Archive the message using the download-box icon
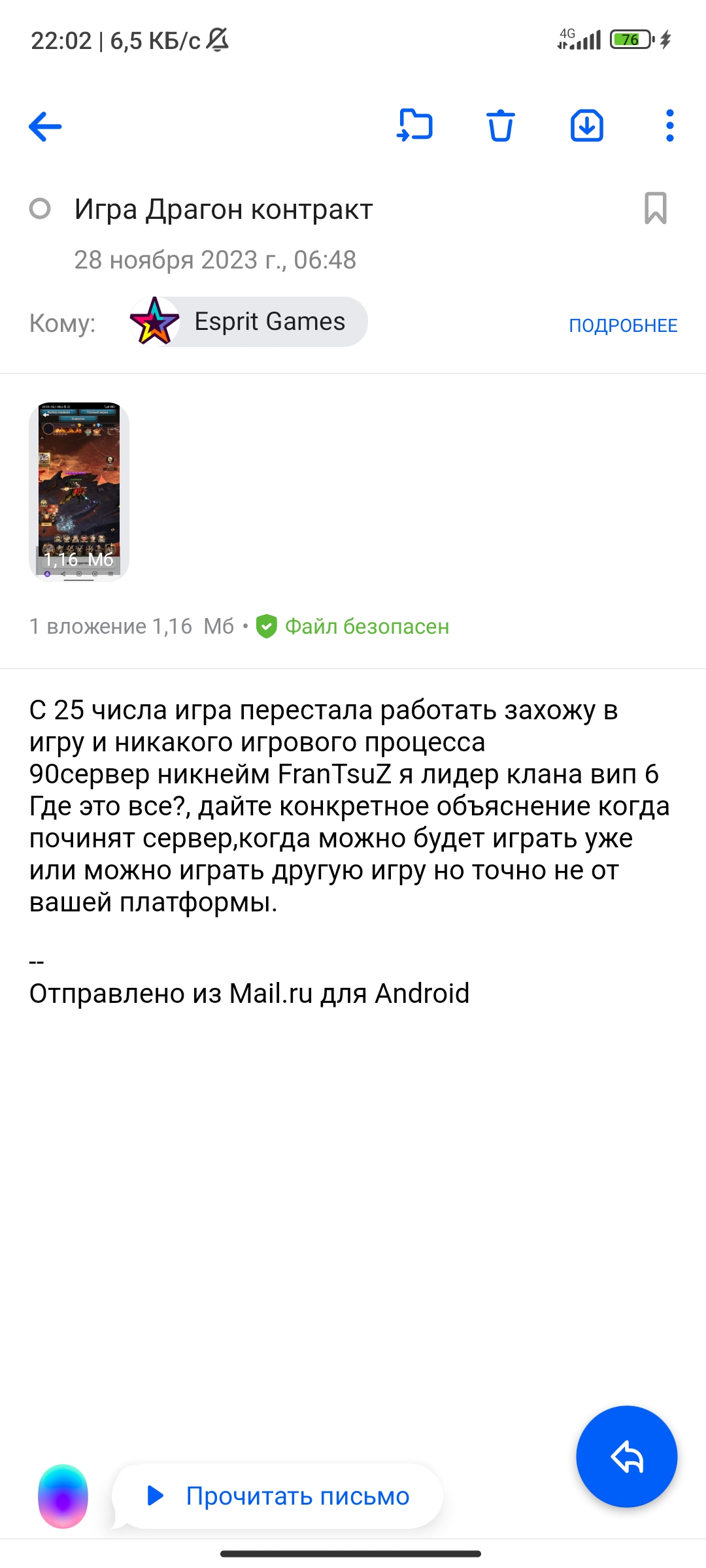This screenshot has height=1568, width=706. (x=587, y=125)
